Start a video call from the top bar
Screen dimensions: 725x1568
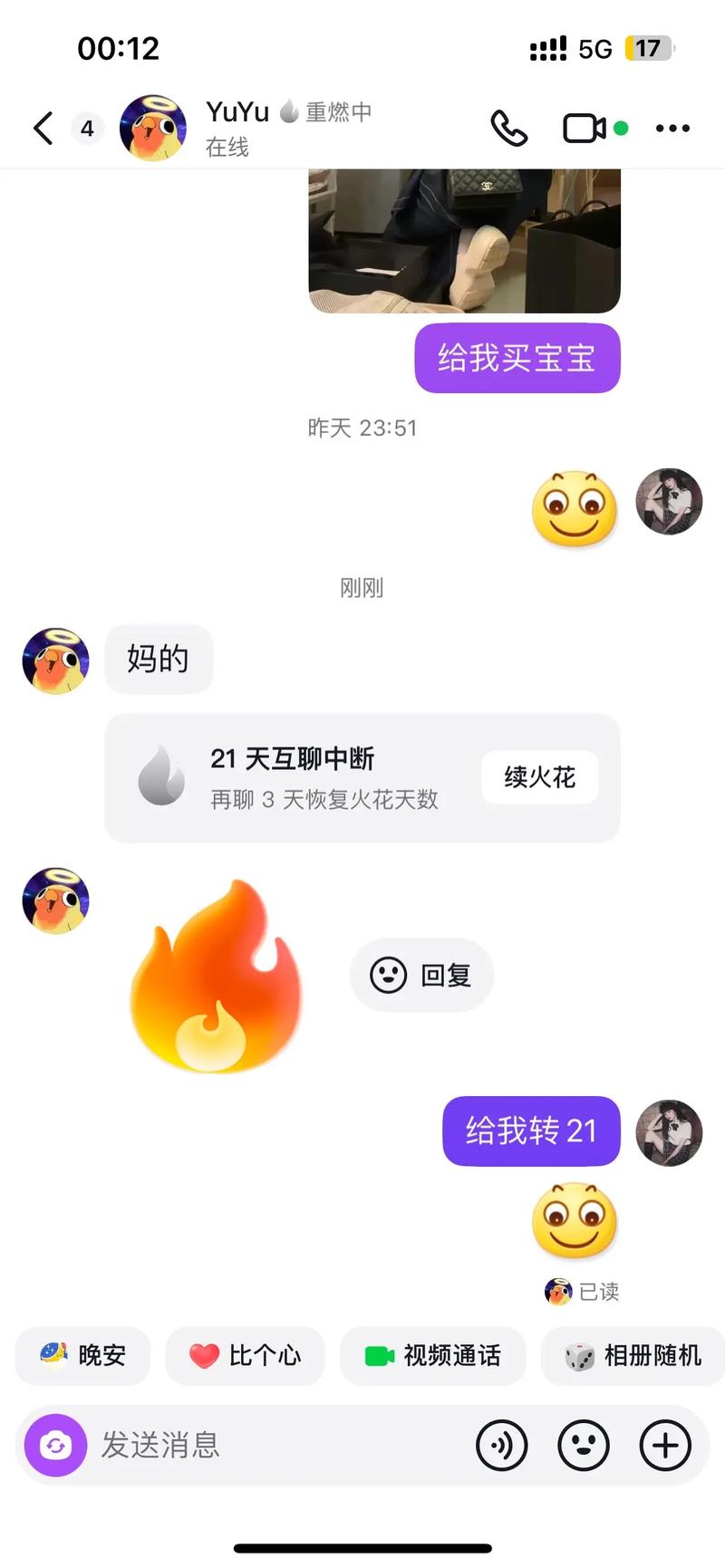click(585, 129)
